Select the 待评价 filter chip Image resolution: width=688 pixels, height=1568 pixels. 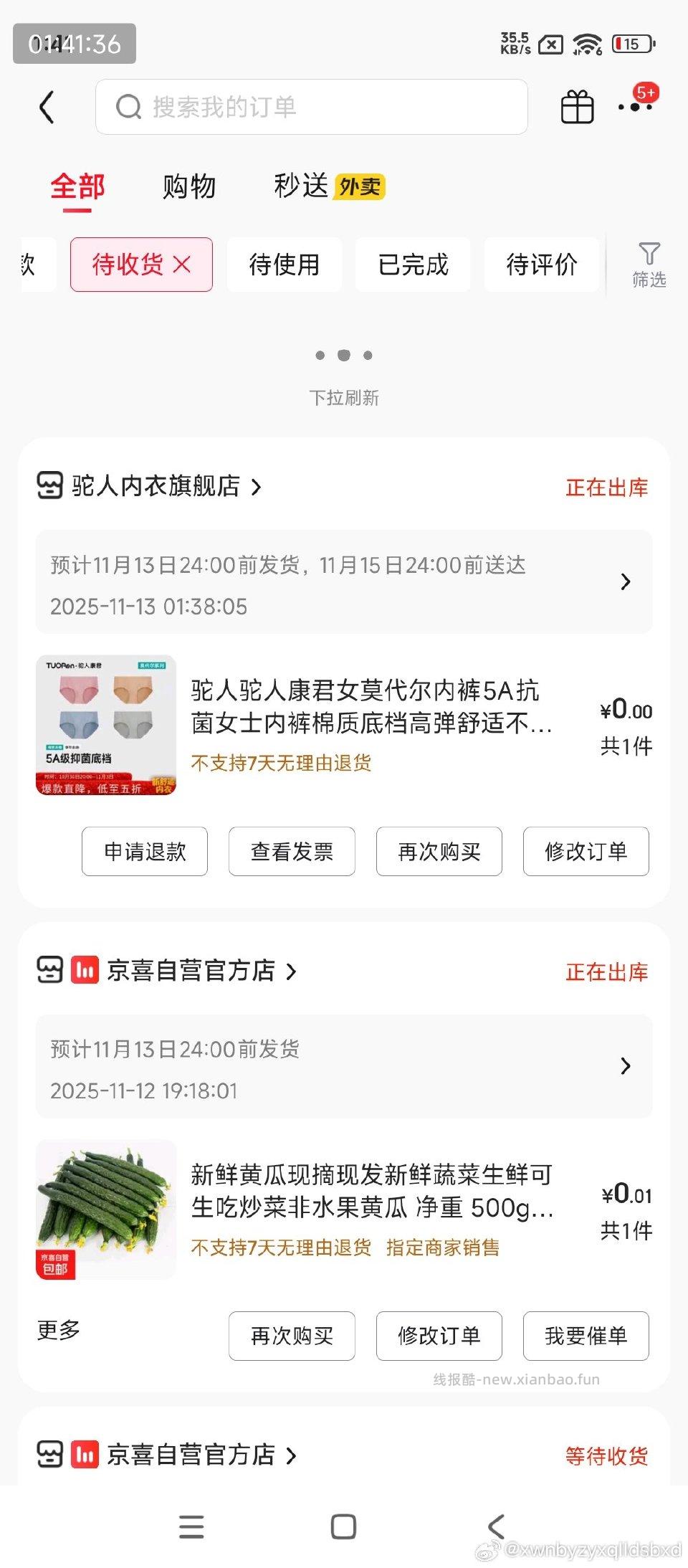[541, 265]
